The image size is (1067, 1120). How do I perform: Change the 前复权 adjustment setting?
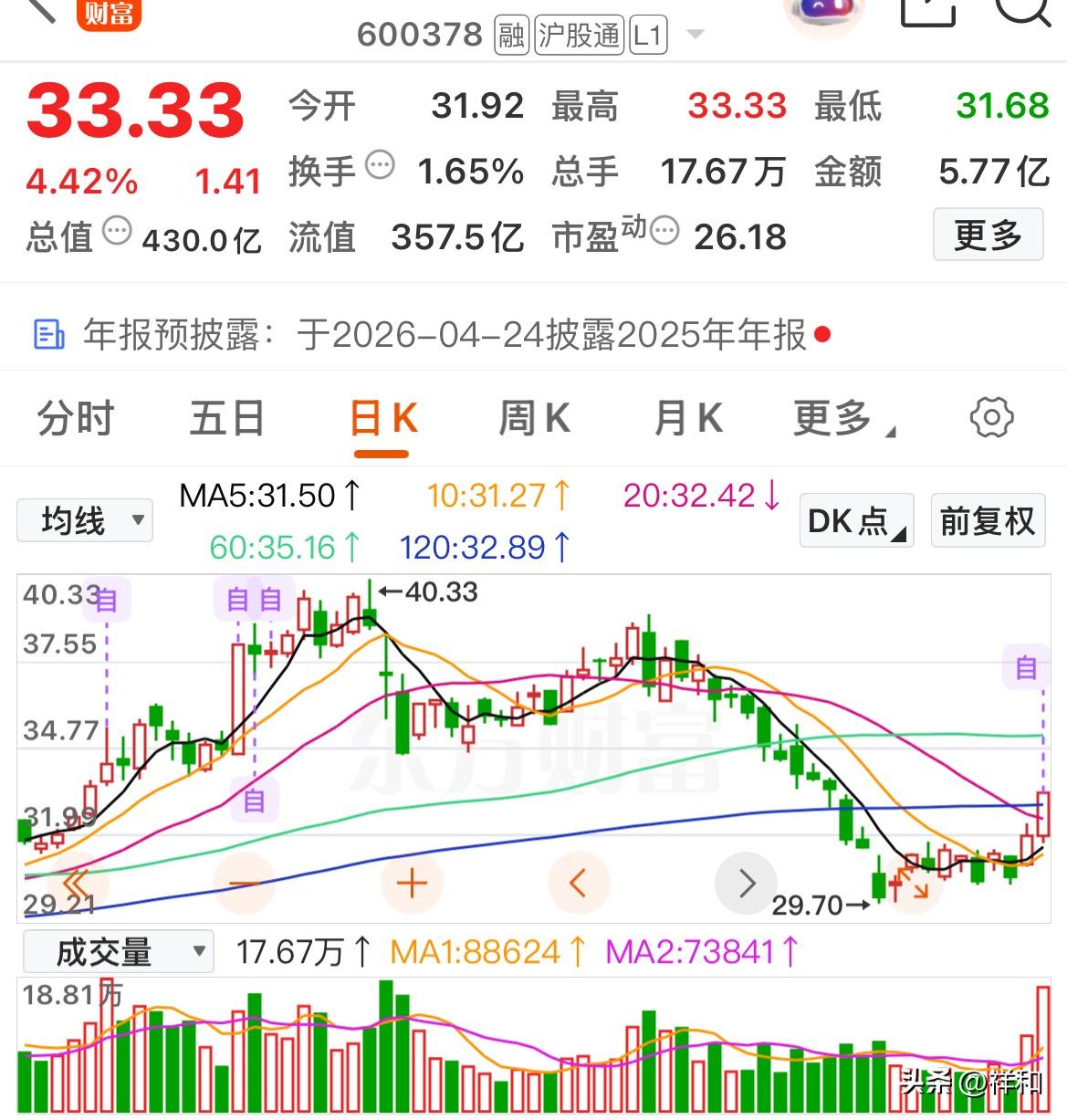(988, 521)
